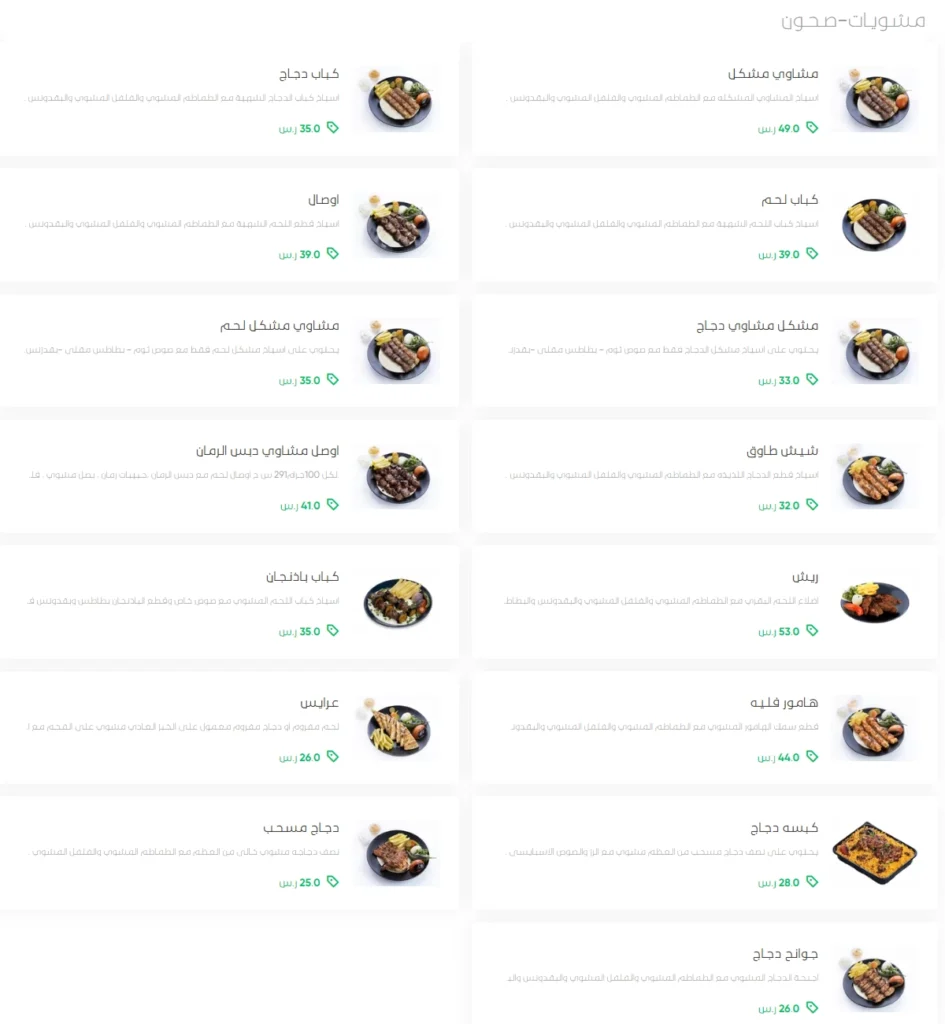The image size is (945, 1024).
Task: Select دجاج مسحب dish card
Action: (x=230, y=854)
